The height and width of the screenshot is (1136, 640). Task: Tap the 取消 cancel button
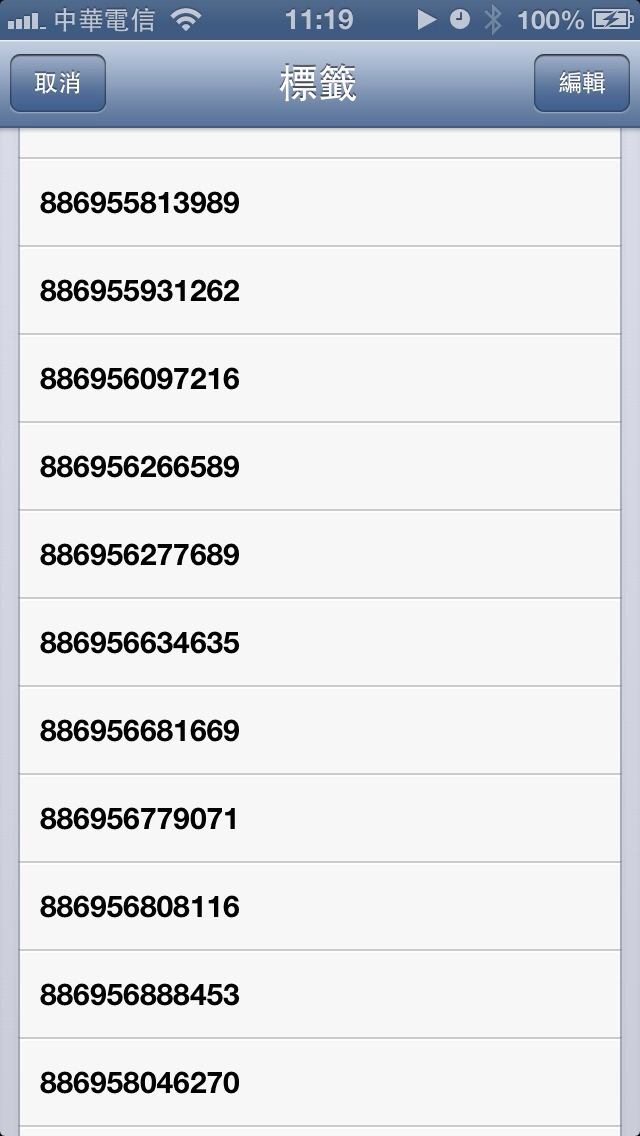coord(58,83)
